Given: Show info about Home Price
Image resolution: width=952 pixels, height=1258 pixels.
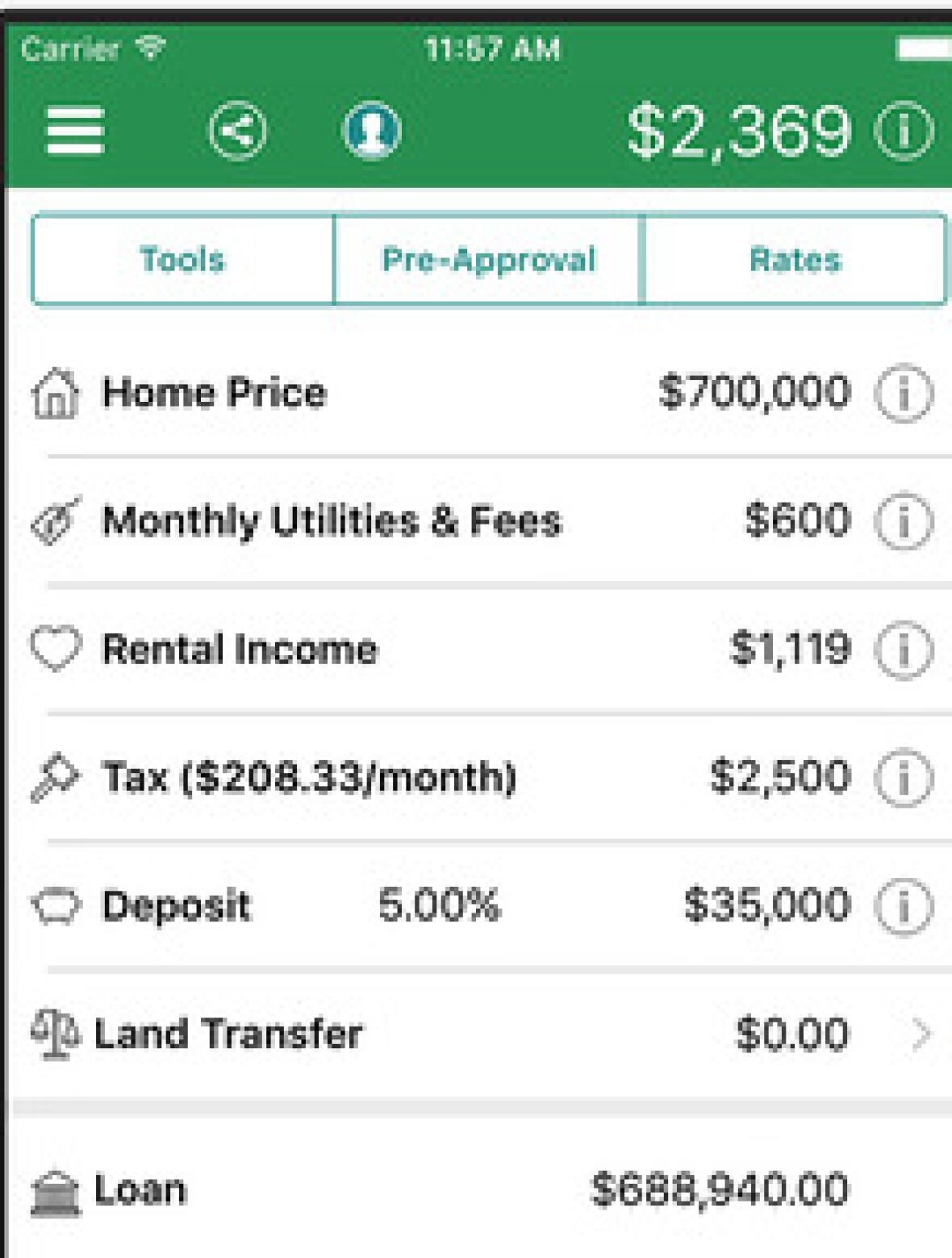Looking at the screenshot, I should point(904,394).
